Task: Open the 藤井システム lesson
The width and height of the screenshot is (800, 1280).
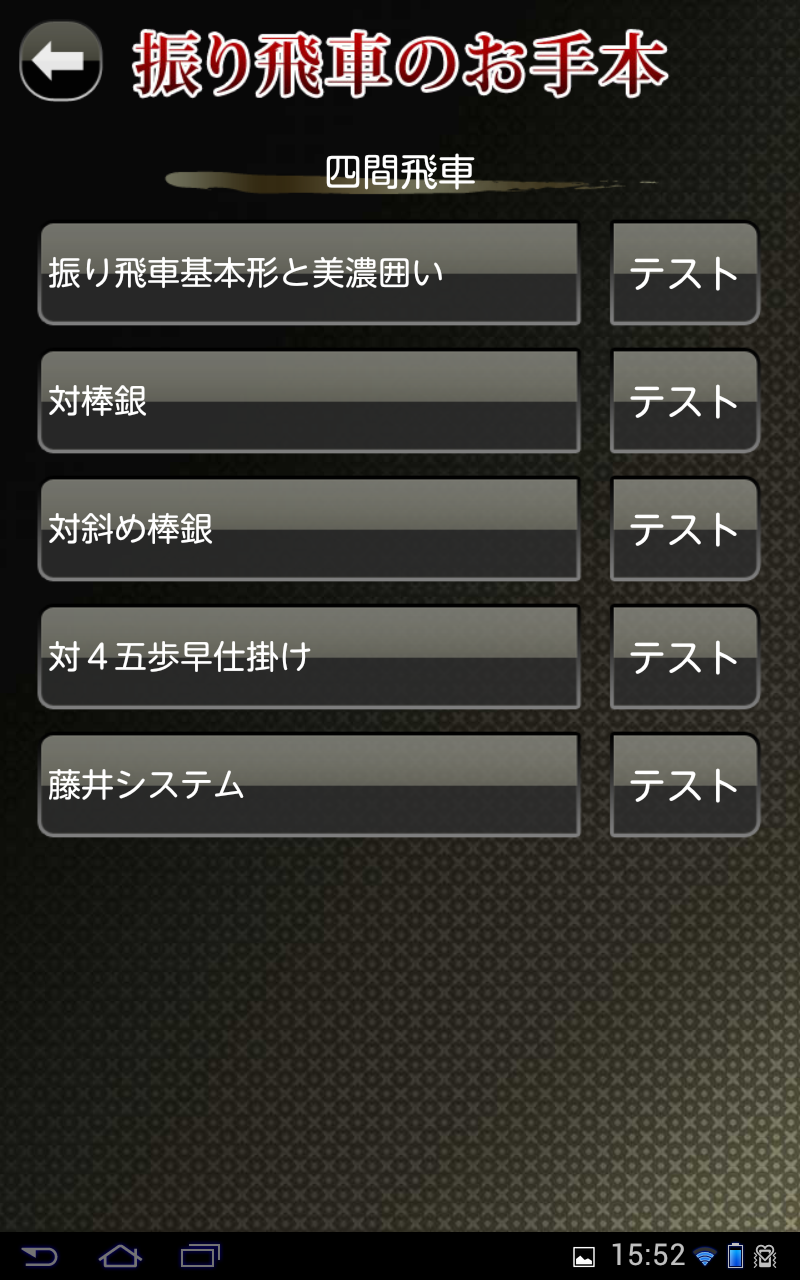Action: coord(308,786)
